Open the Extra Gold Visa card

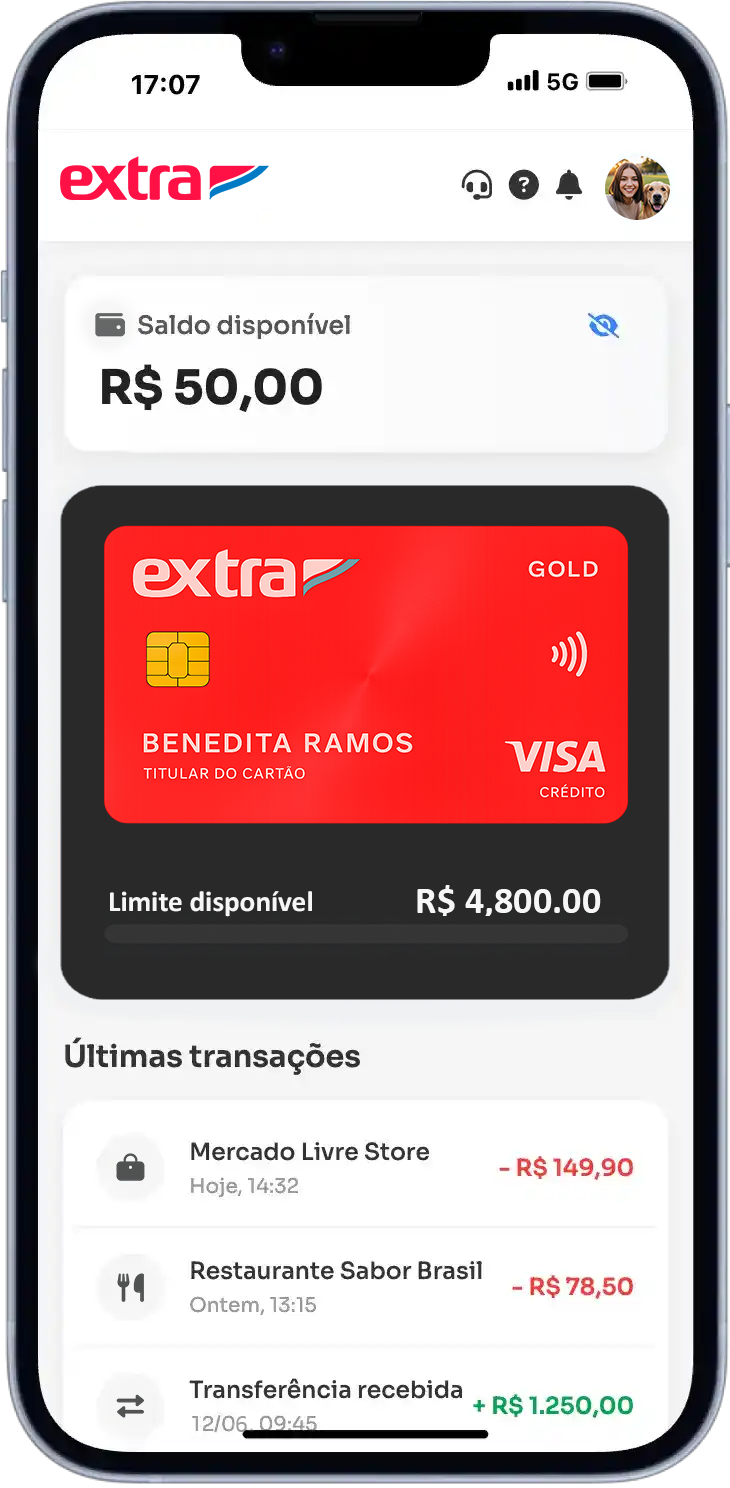365,674
